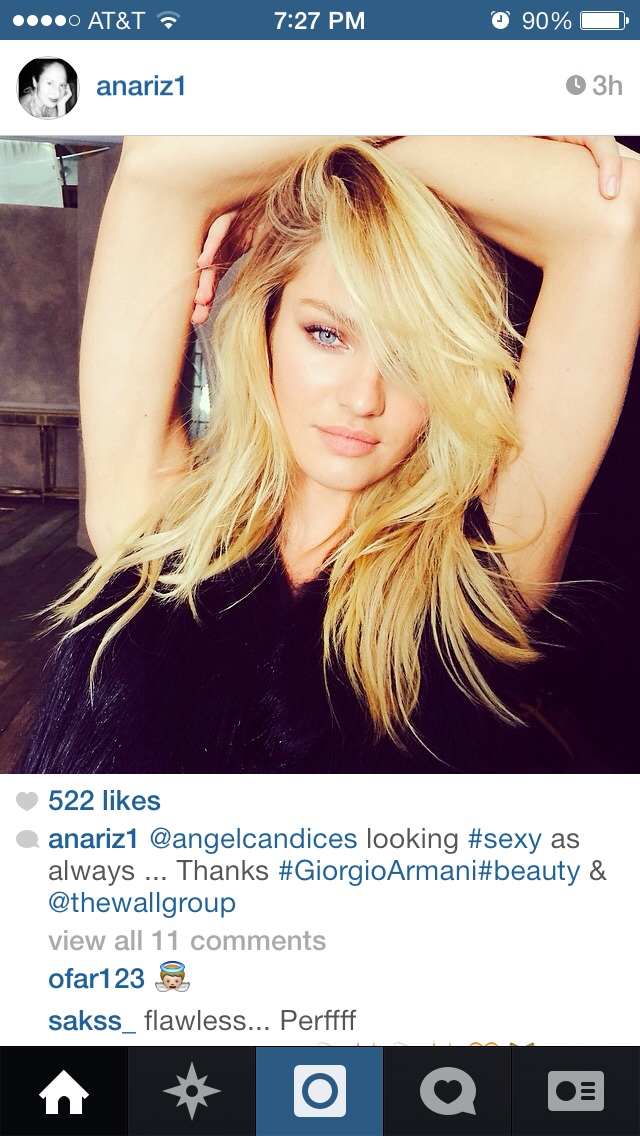
Task: View the 522 likes list
Action: tap(104, 801)
